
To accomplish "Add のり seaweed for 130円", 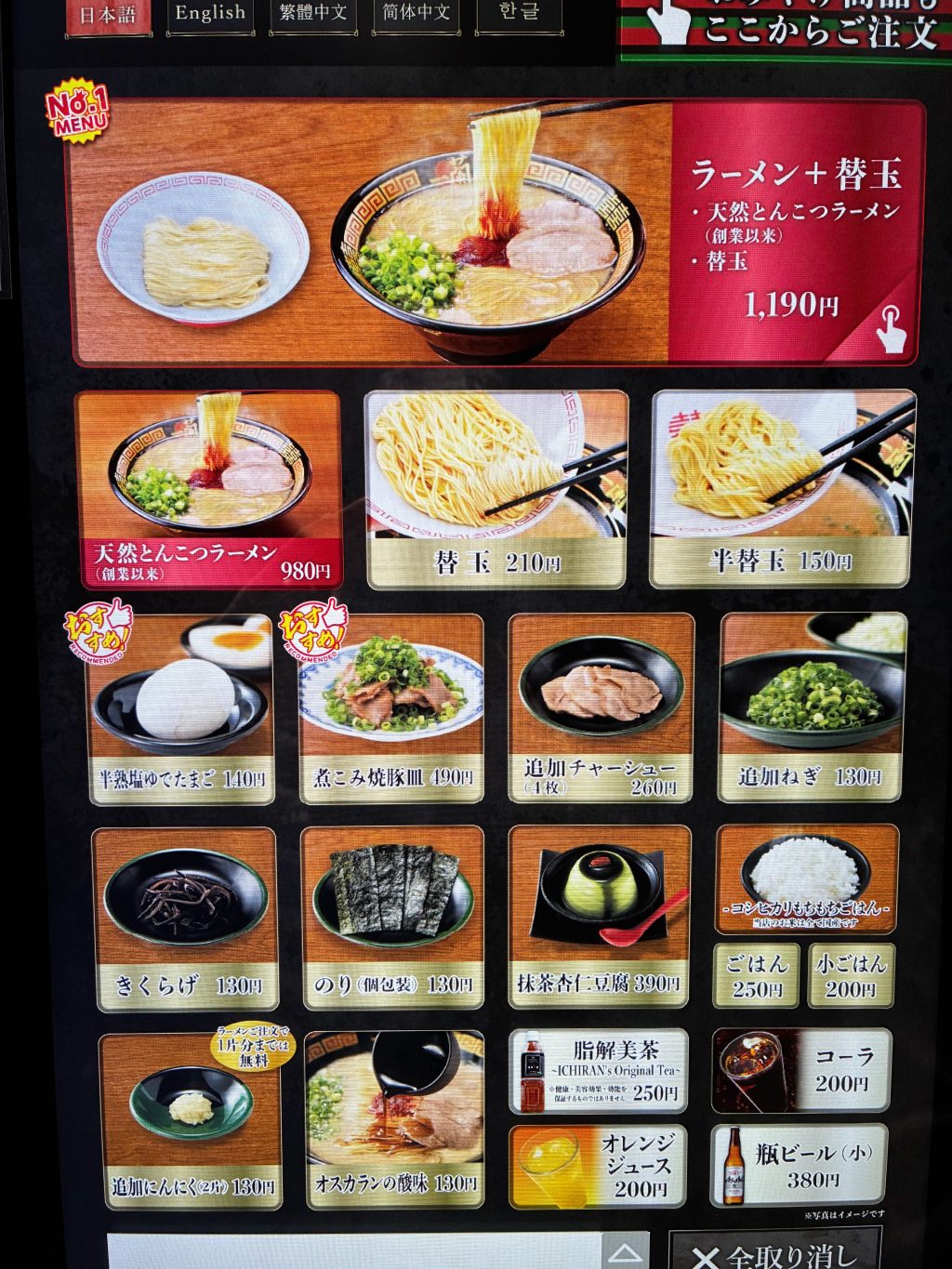I will click(393, 919).
